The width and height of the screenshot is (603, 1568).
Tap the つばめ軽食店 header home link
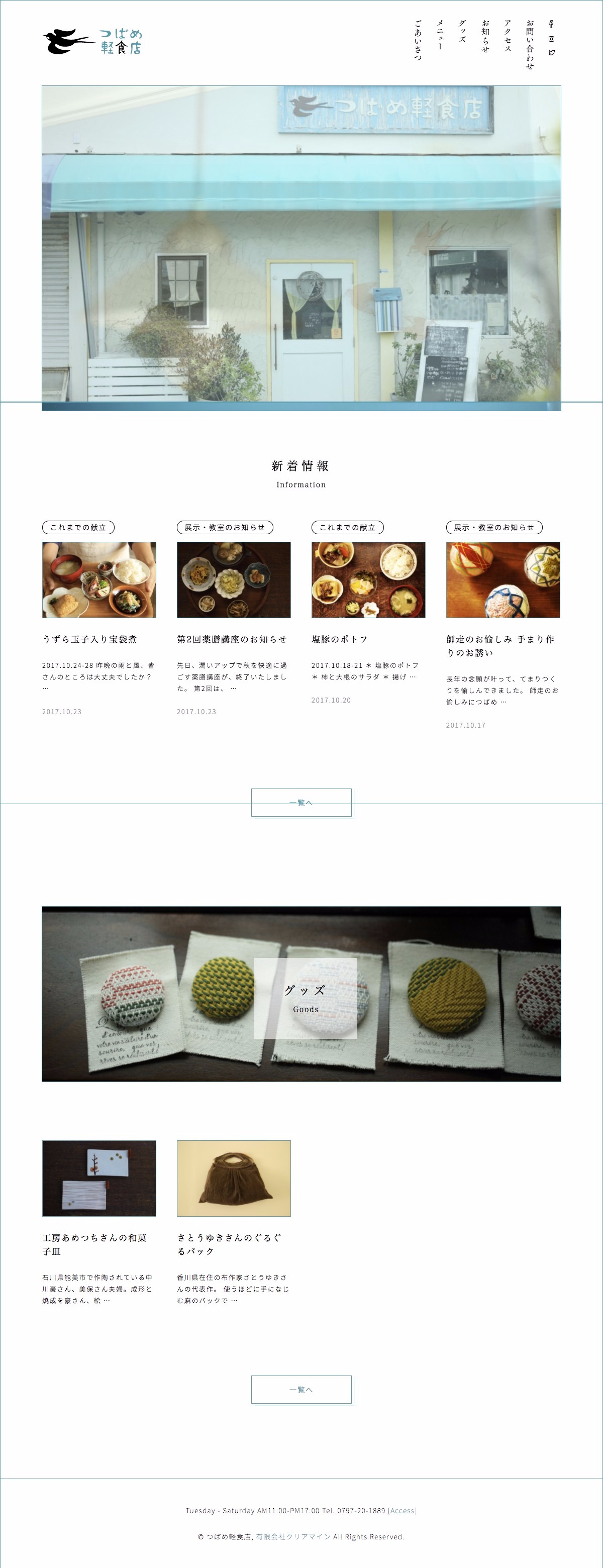pos(93,41)
